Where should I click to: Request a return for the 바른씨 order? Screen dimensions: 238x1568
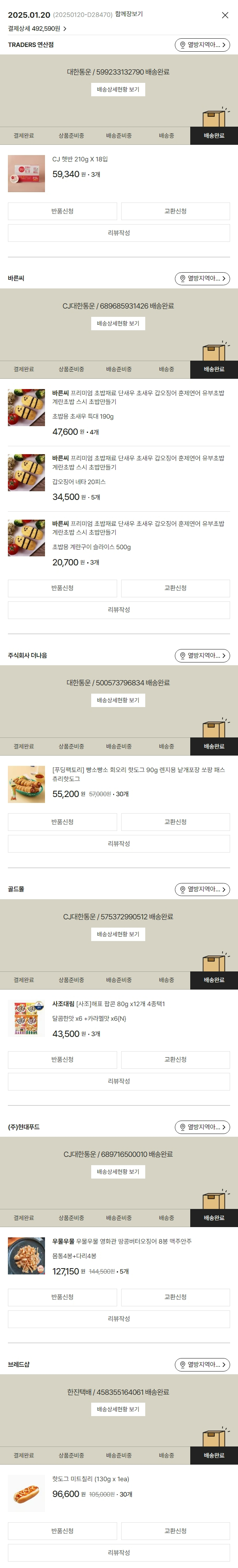coord(62,588)
